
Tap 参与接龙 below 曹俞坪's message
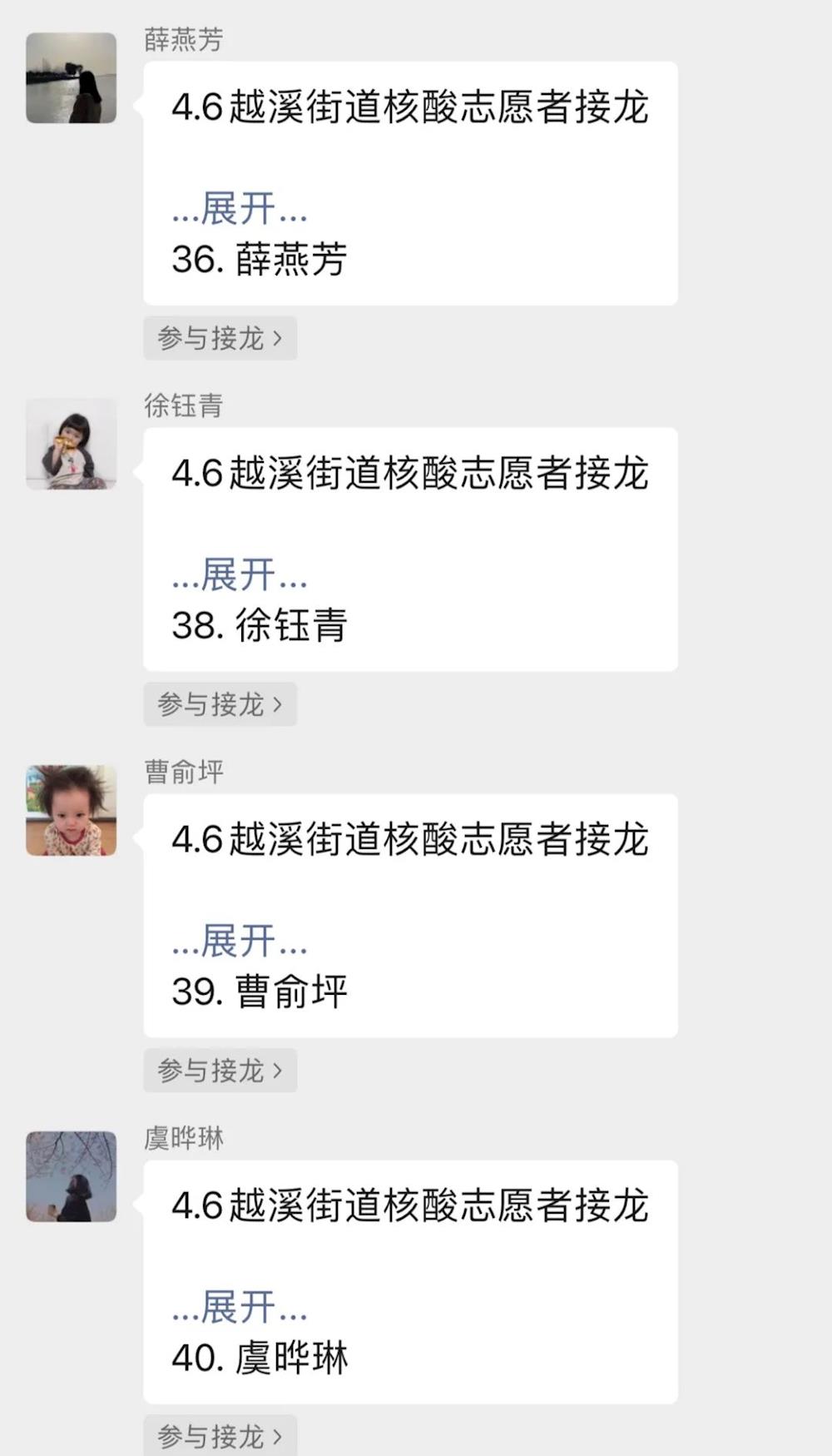[x=220, y=1071]
